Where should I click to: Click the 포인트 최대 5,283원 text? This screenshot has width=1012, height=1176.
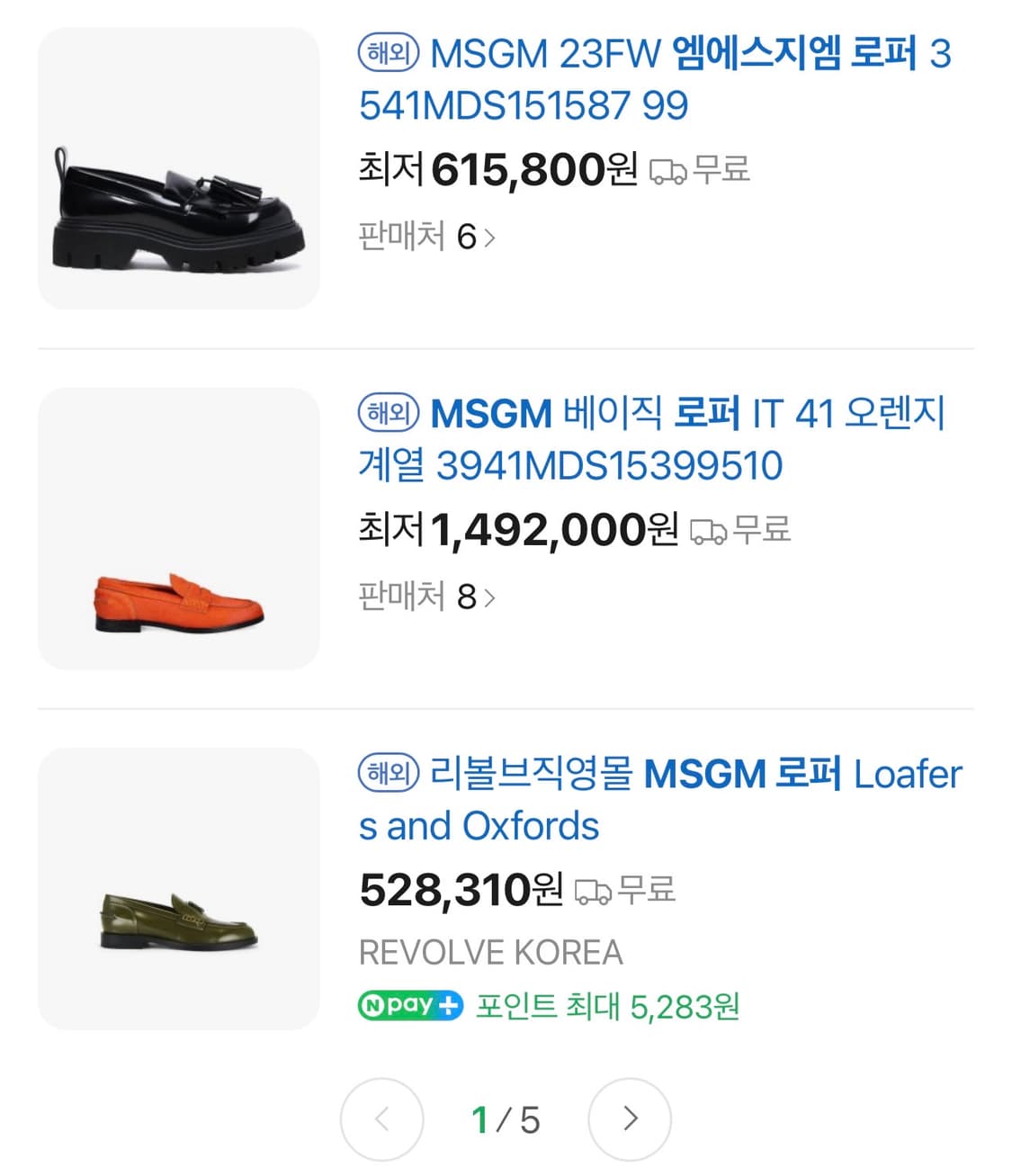pyautogui.click(x=603, y=1006)
